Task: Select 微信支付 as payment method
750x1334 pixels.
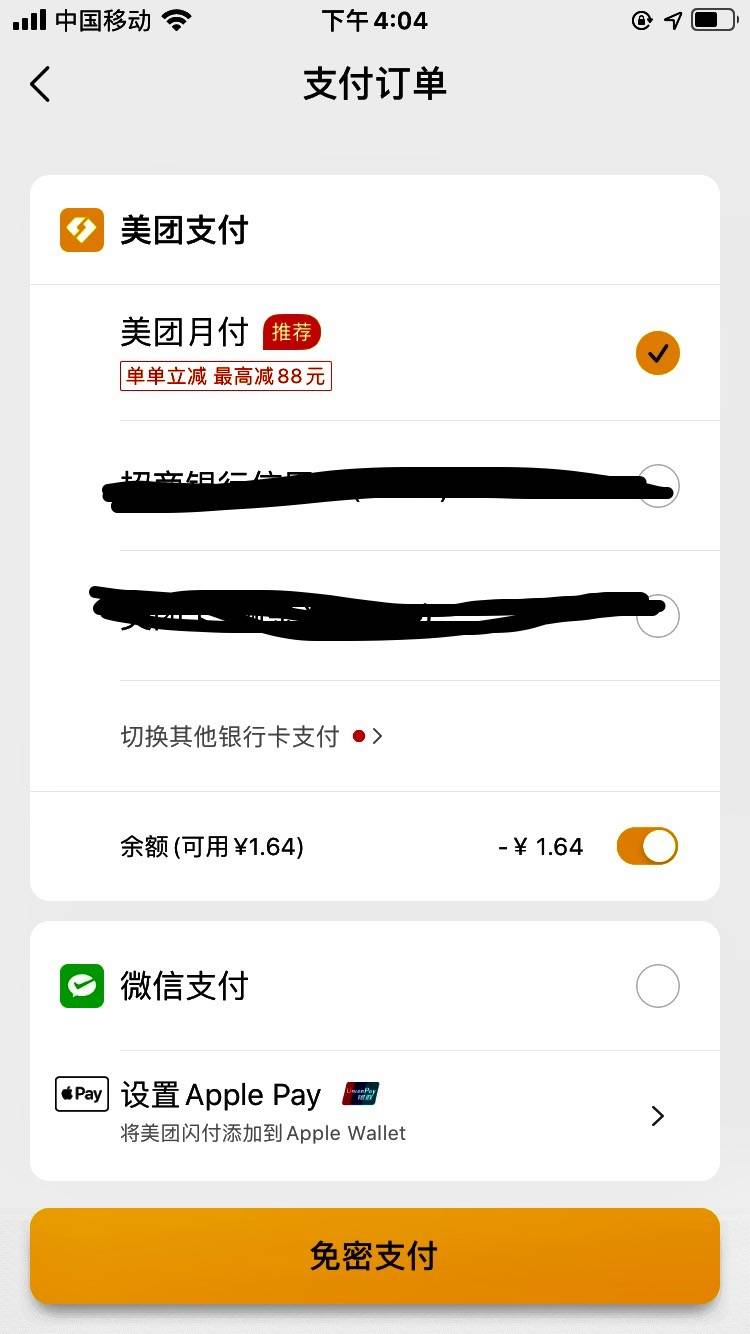Action: click(657, 985)
